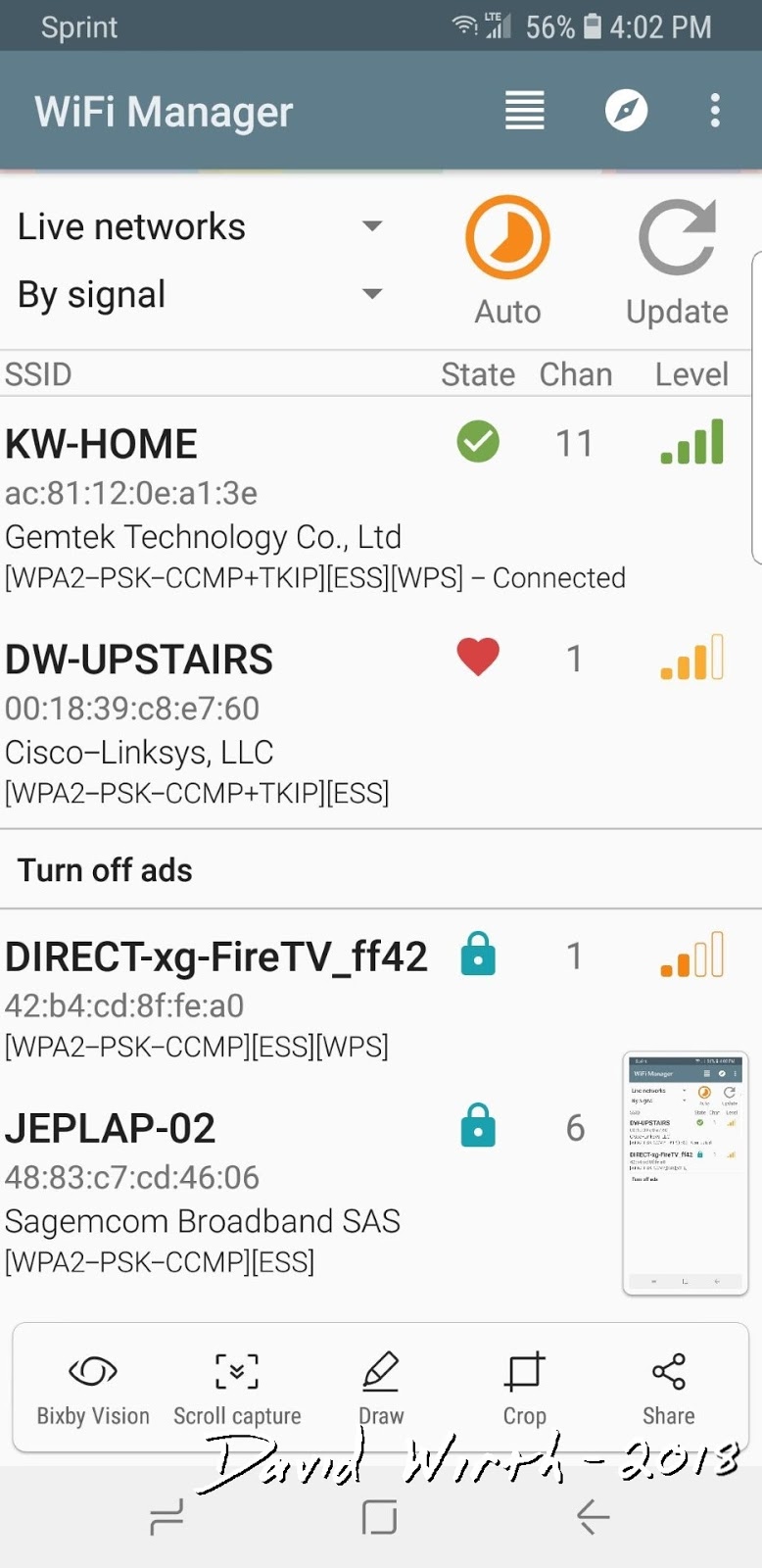Open the network list view icon
Screen dimensions: 762x1568
tap(524, 111)
